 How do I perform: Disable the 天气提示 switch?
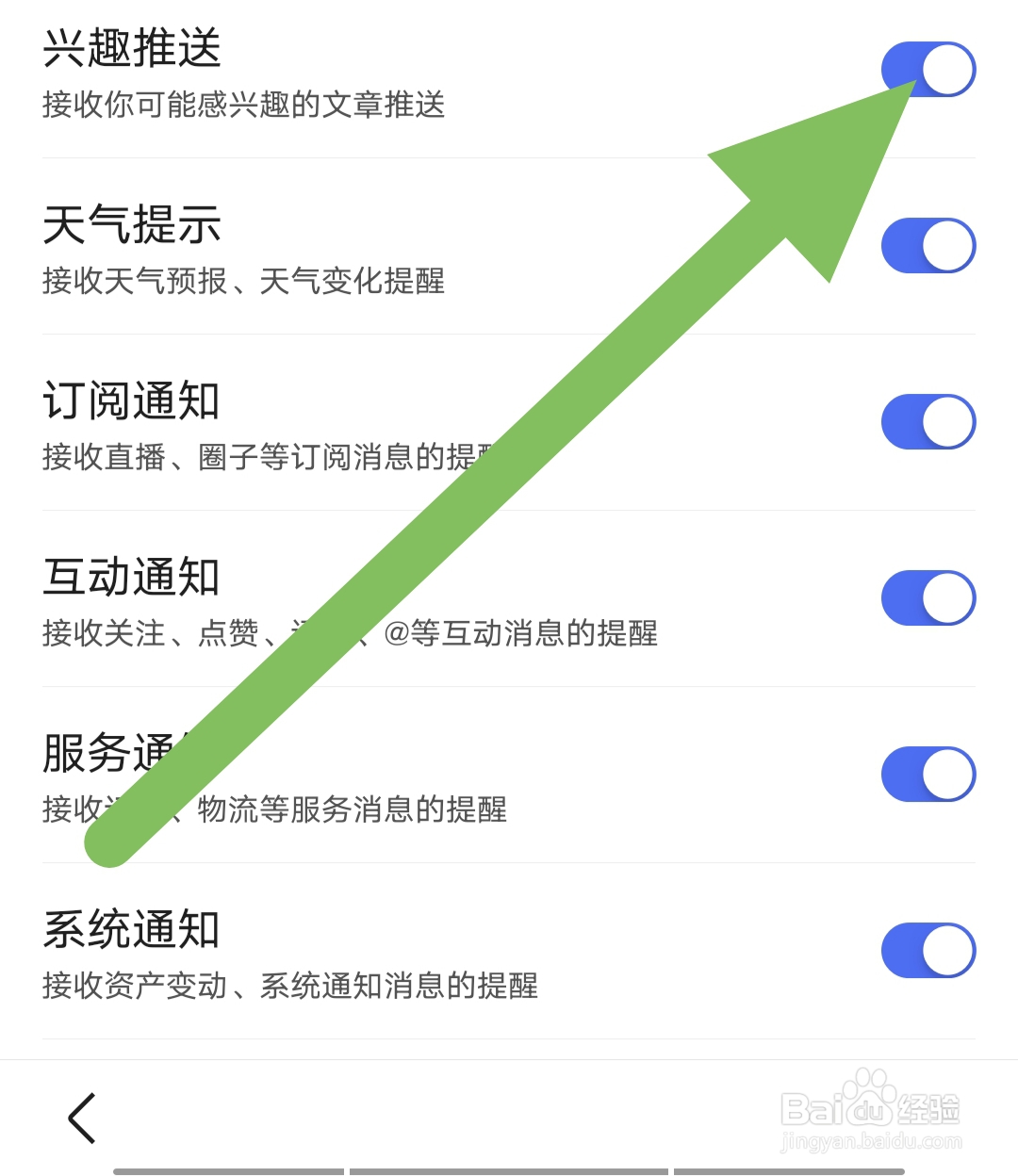[x=929, y=245]
